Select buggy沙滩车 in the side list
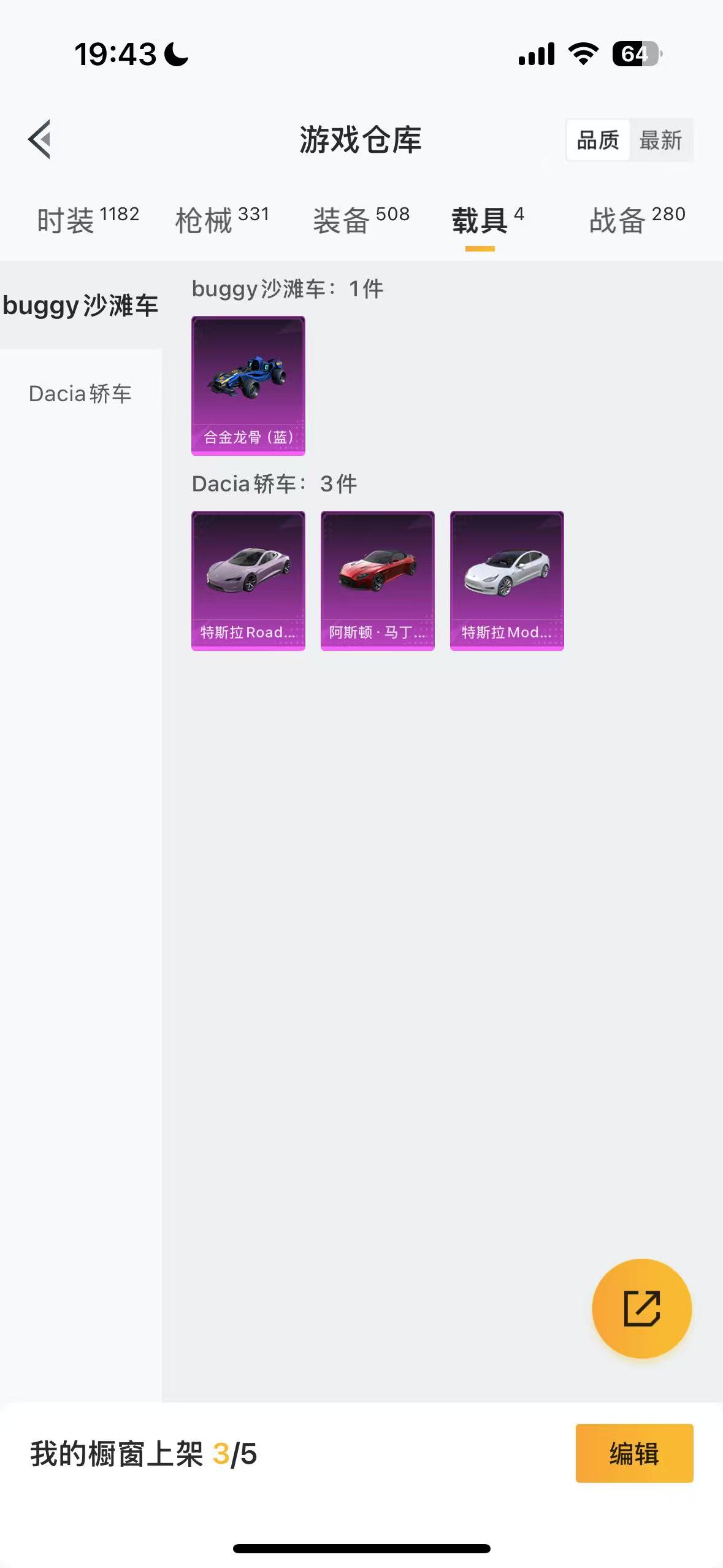This screenshot has width=723, height=1568. (x=80, y=306)
